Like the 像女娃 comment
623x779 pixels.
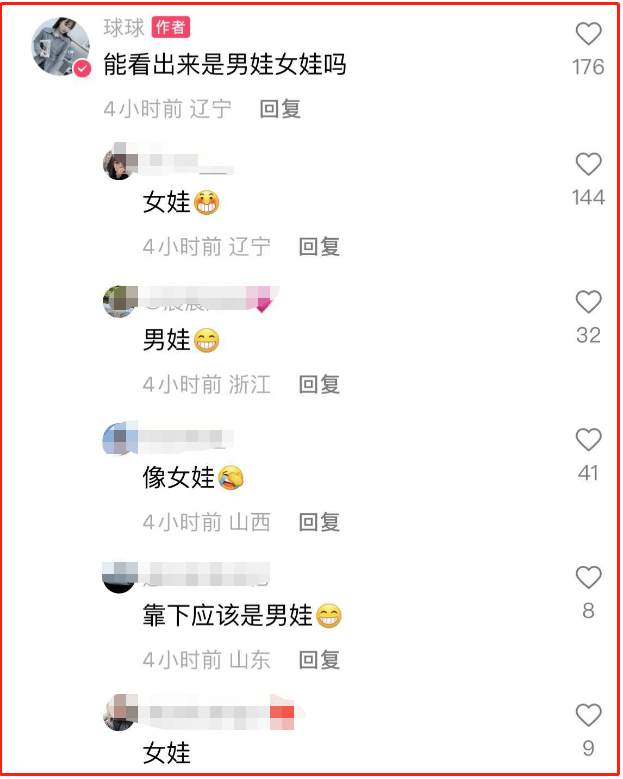pos(588,440)
